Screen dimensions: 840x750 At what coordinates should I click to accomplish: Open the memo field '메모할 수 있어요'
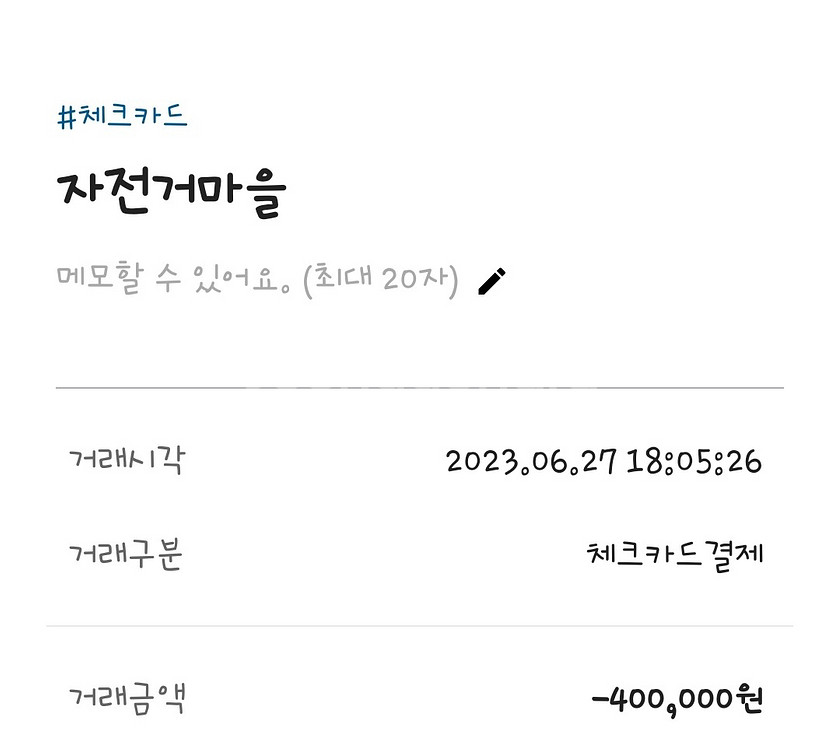coord(257,280)
